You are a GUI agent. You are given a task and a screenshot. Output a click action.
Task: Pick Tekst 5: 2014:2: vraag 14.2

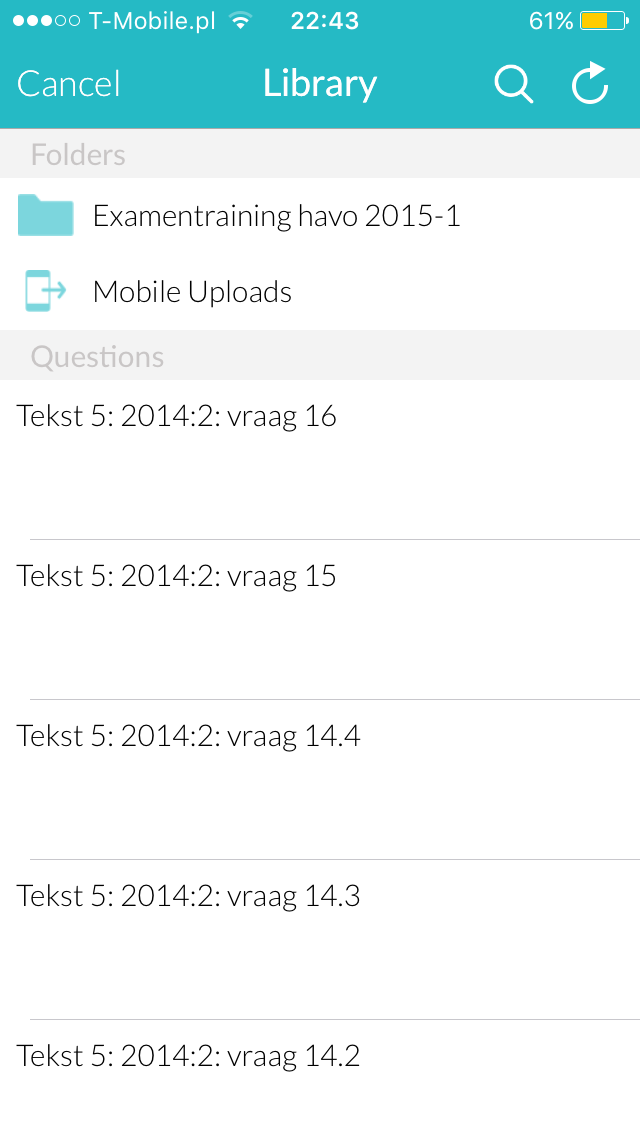pyautogui.click(x=320, y=1078)
